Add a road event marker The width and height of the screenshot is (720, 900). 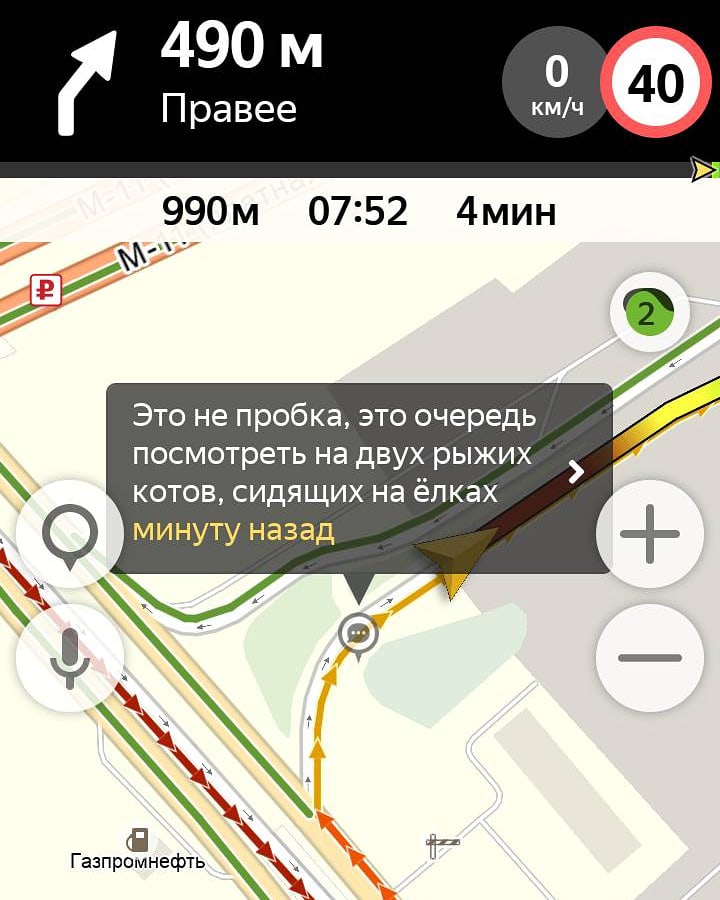[x=69, y=533]
